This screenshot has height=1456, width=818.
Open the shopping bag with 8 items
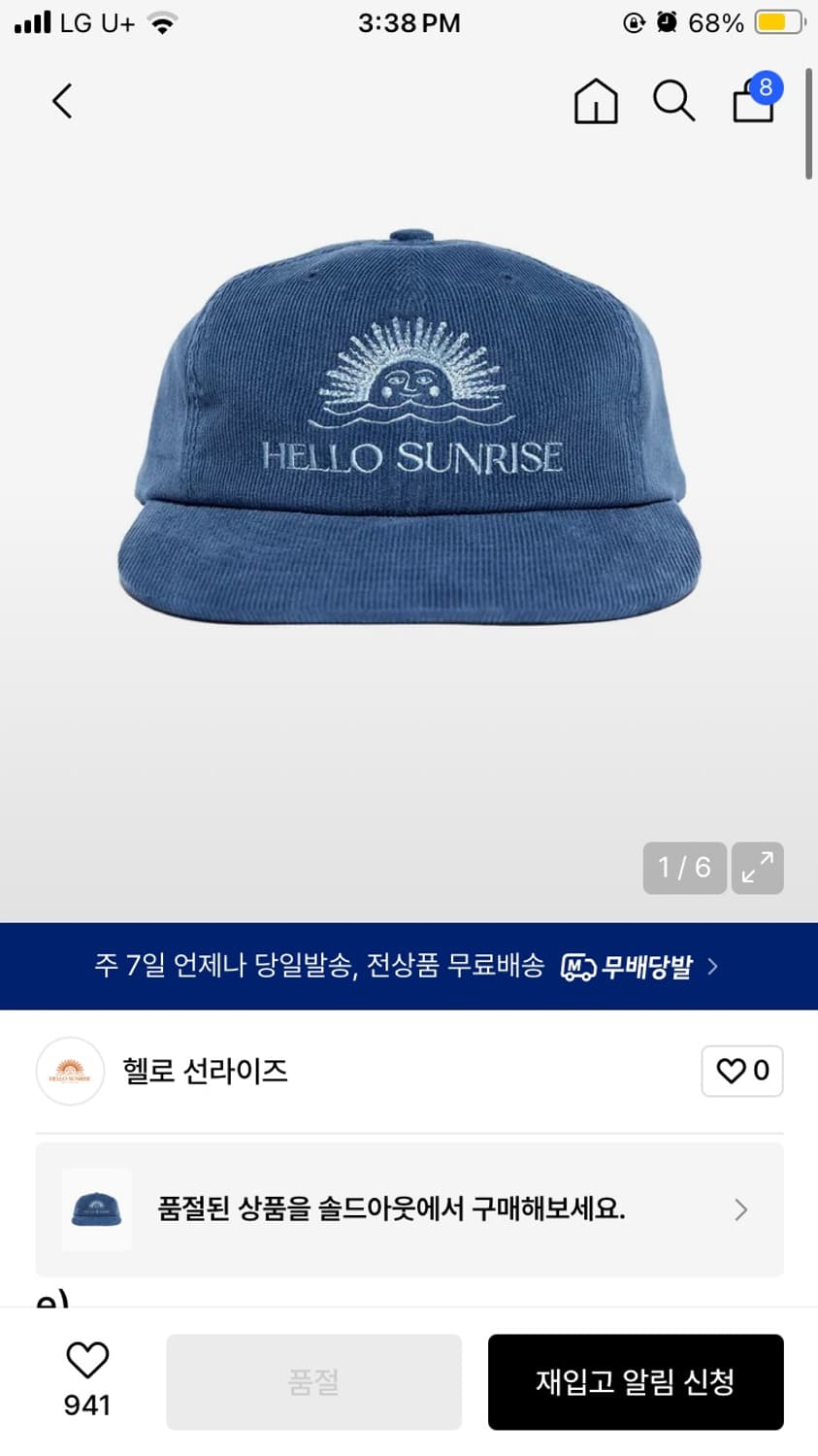click(753, 103)
